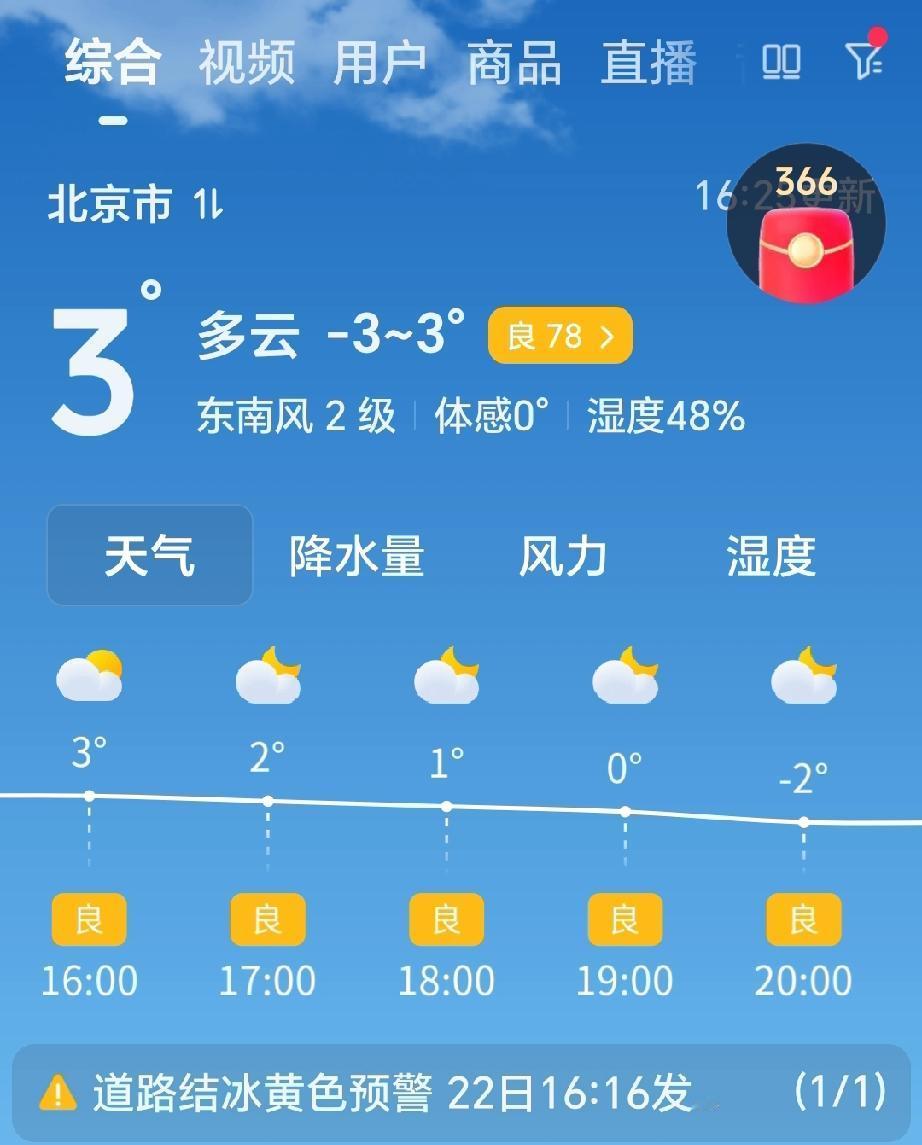922x1145 pixels.
Task: Click the 16:00 sun-behind-cloud weather icon
Action: click(88, 675)
